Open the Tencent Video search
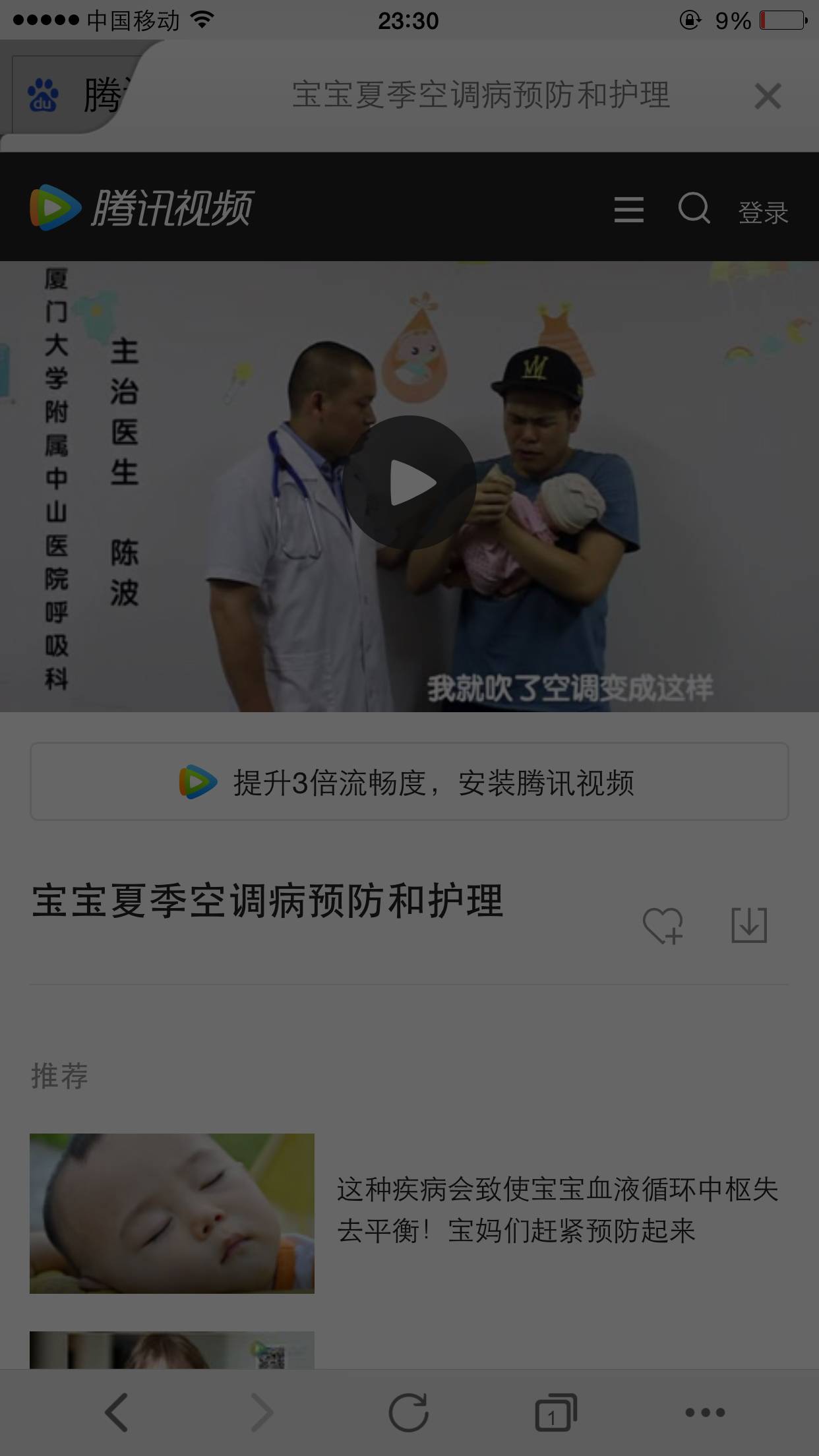 [x=694, y=209]
